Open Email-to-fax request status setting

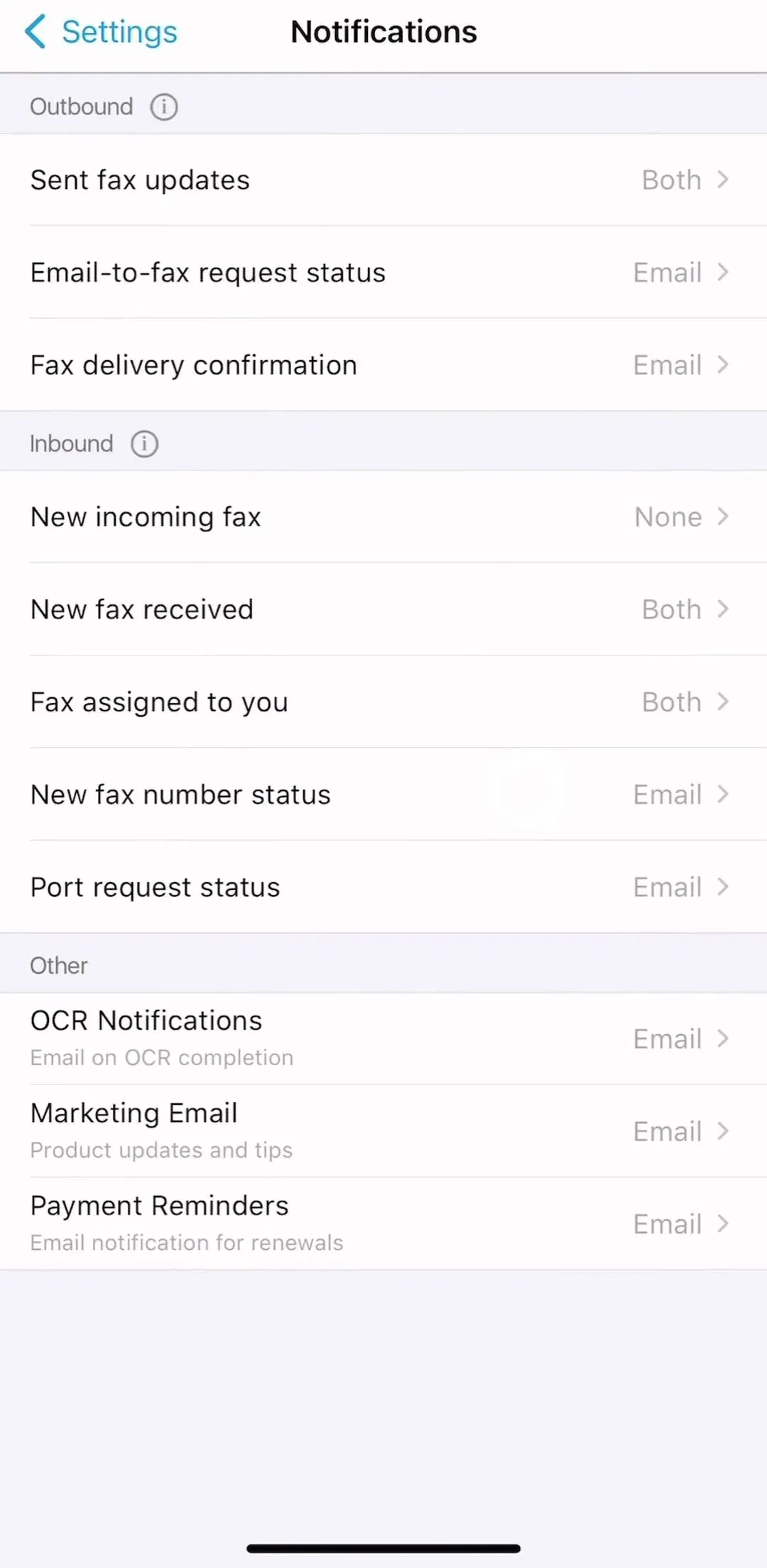pyautogui.click(x=383, y=273)
